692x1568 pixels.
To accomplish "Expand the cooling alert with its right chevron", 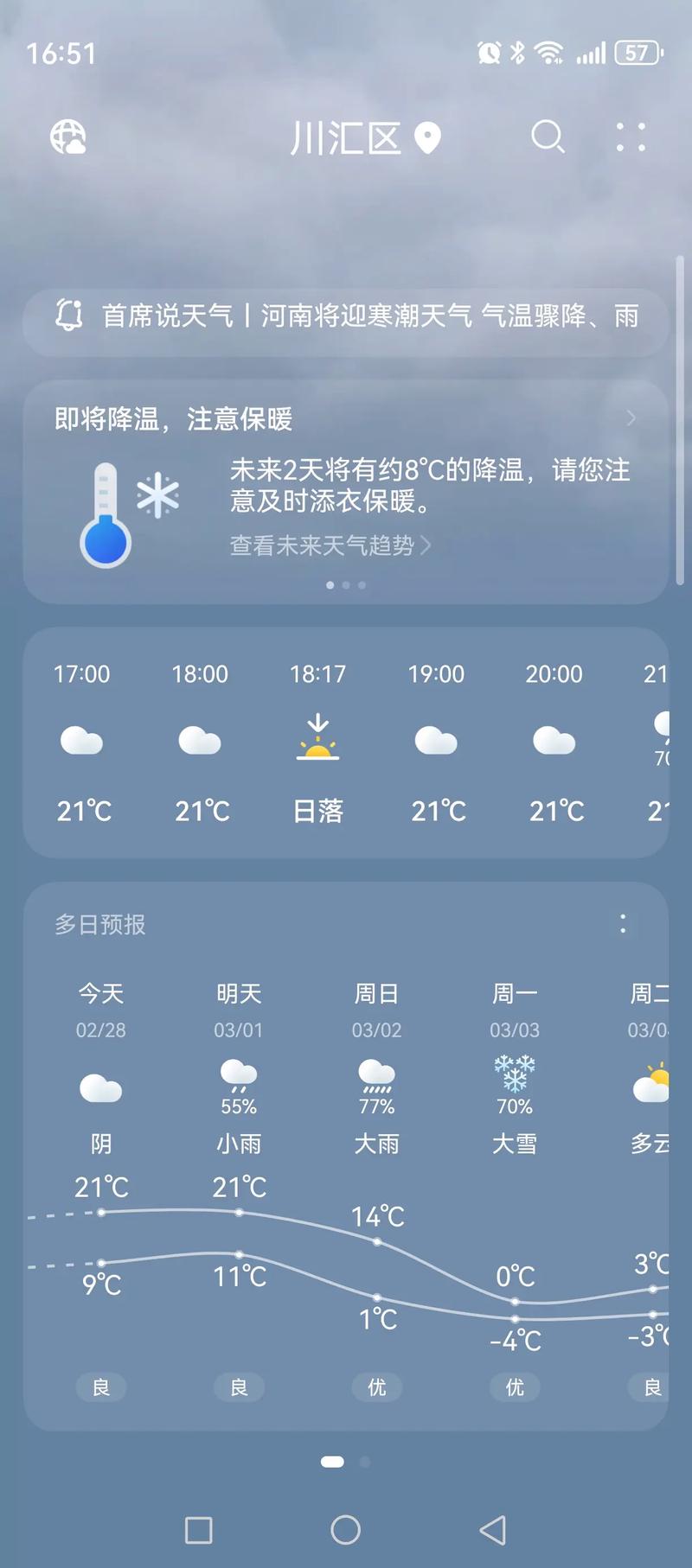I will [631, 418].
